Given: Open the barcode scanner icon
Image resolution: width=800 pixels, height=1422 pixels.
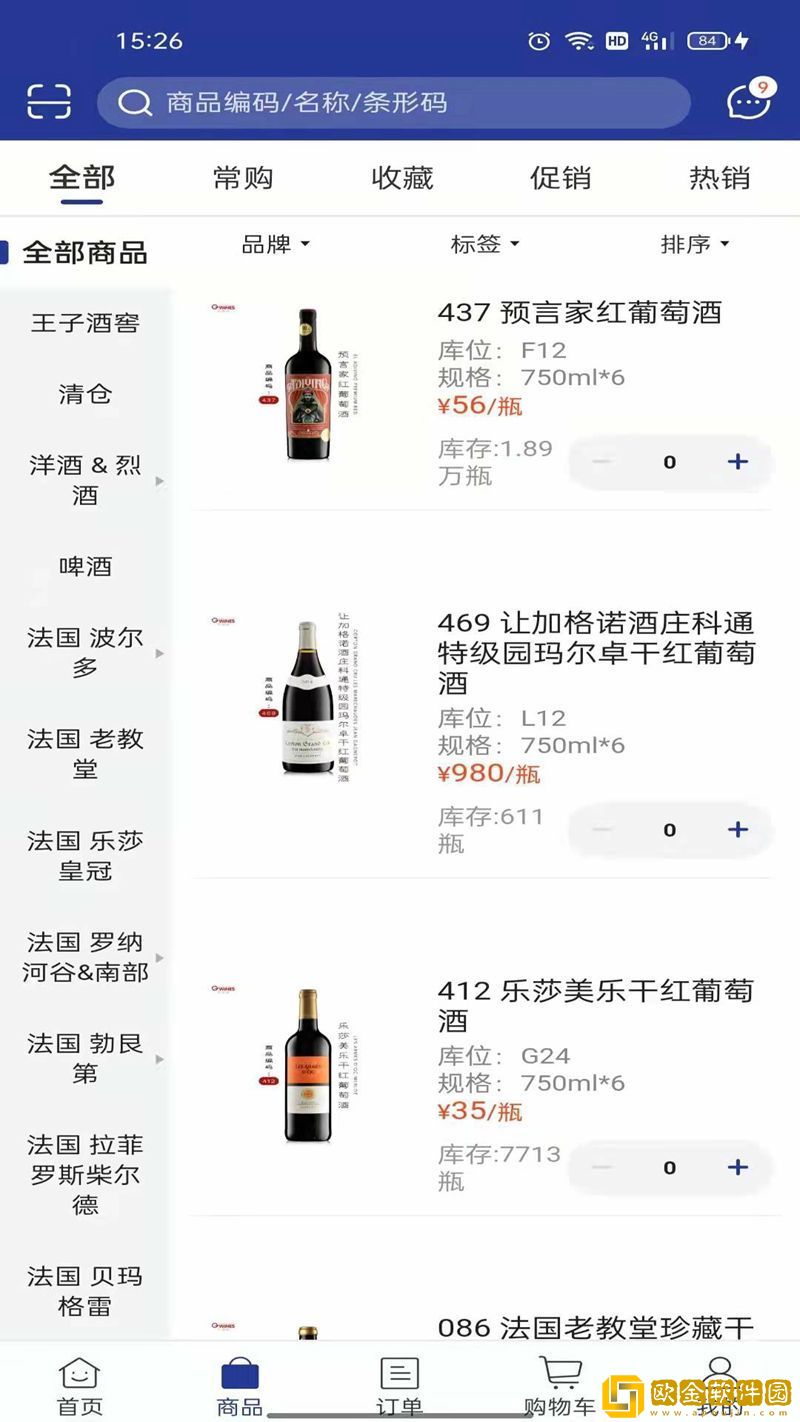Looking at the screenshot, I should [x=48, y=102].
